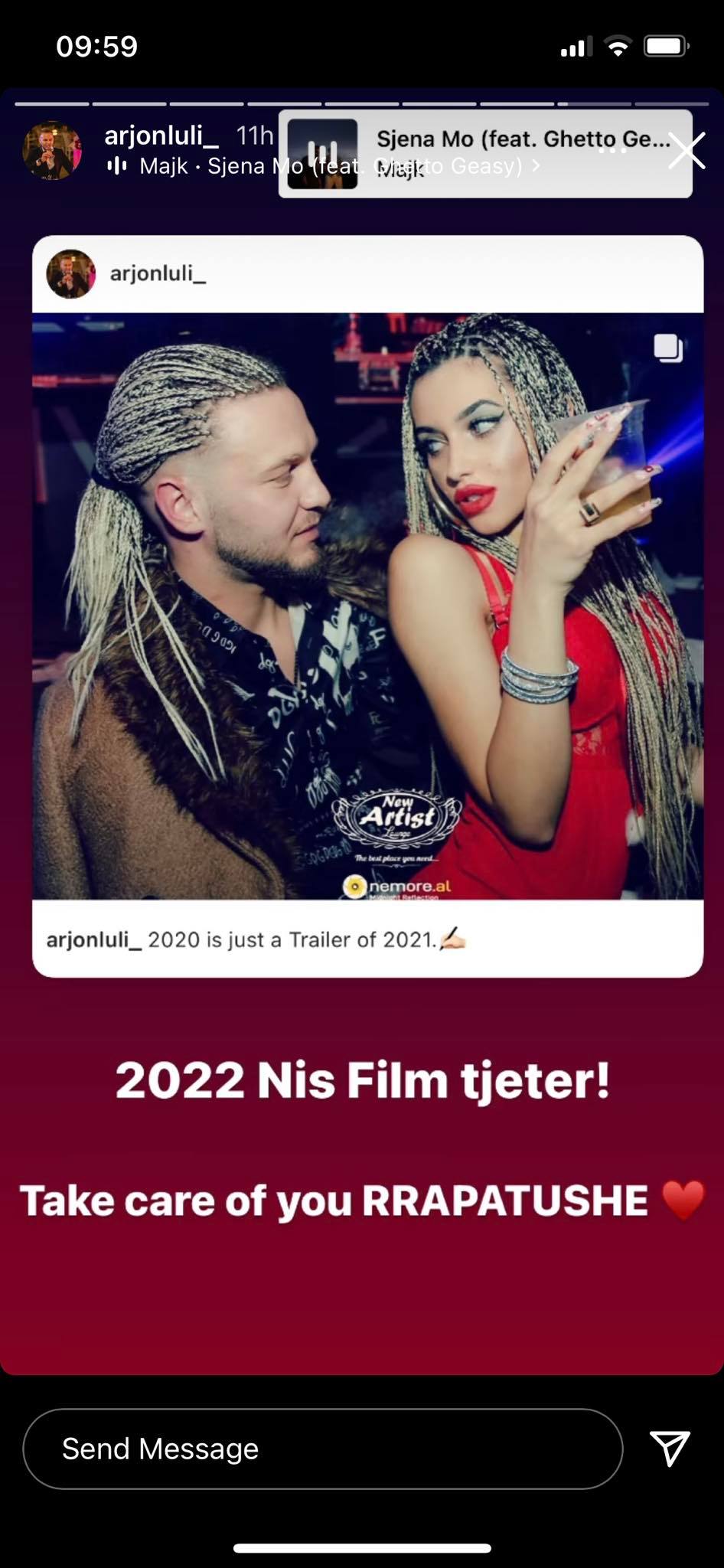Close the story with the X icon

click(x=686, y=150)
